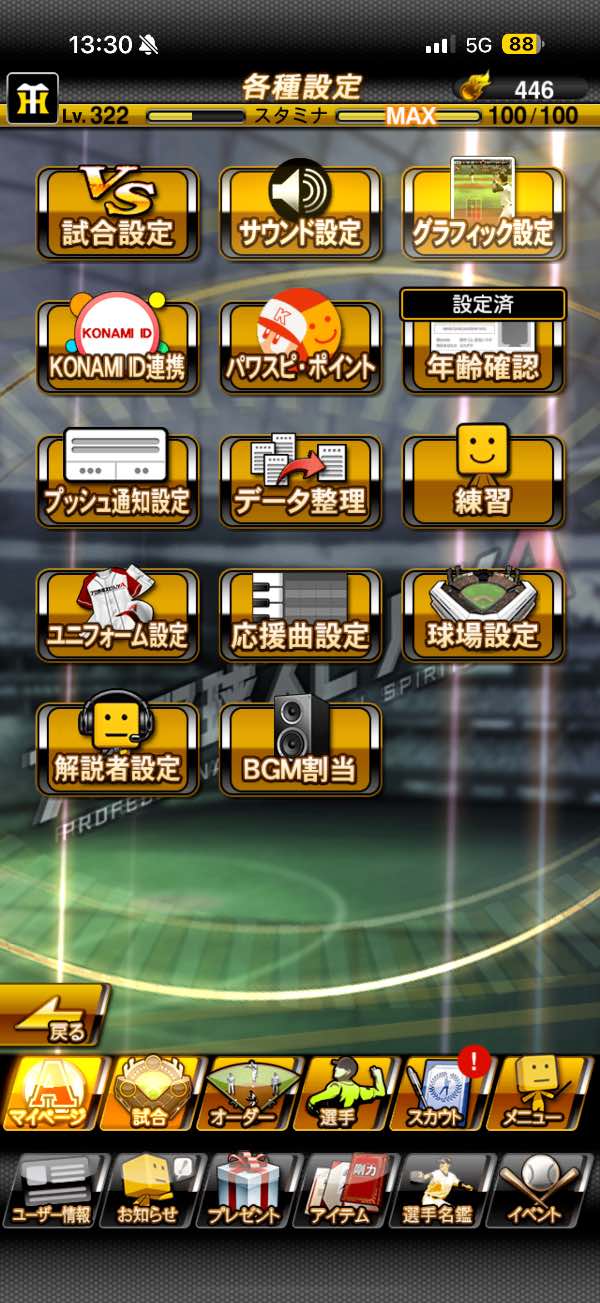
Task: Open サウンド設定 sound settings
Action: coord(300,214)
